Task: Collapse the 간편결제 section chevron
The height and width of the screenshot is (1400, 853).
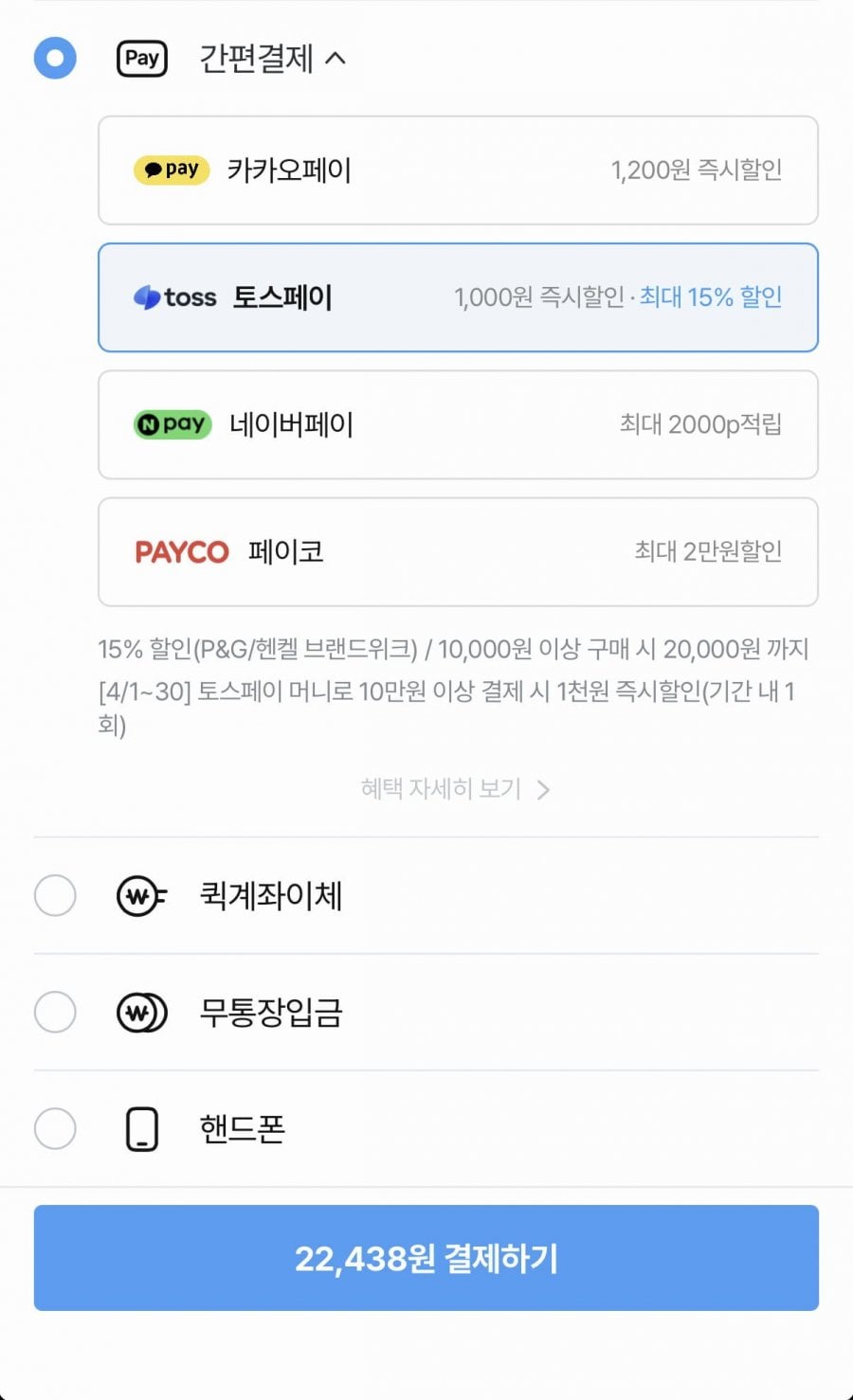Action: (x=335, y=59)
